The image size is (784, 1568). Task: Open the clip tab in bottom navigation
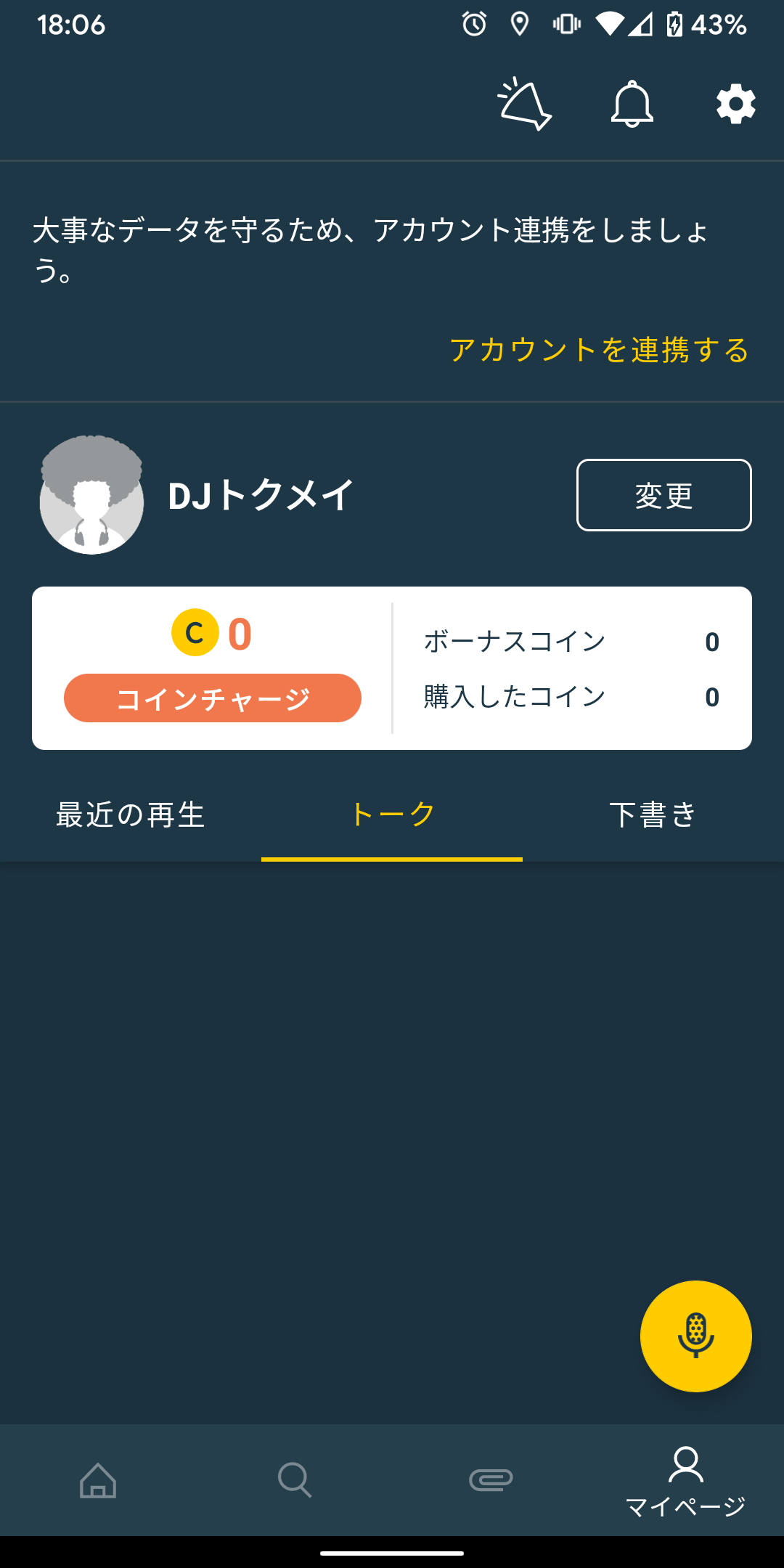pyautogui.click(x=491, y=1480)
